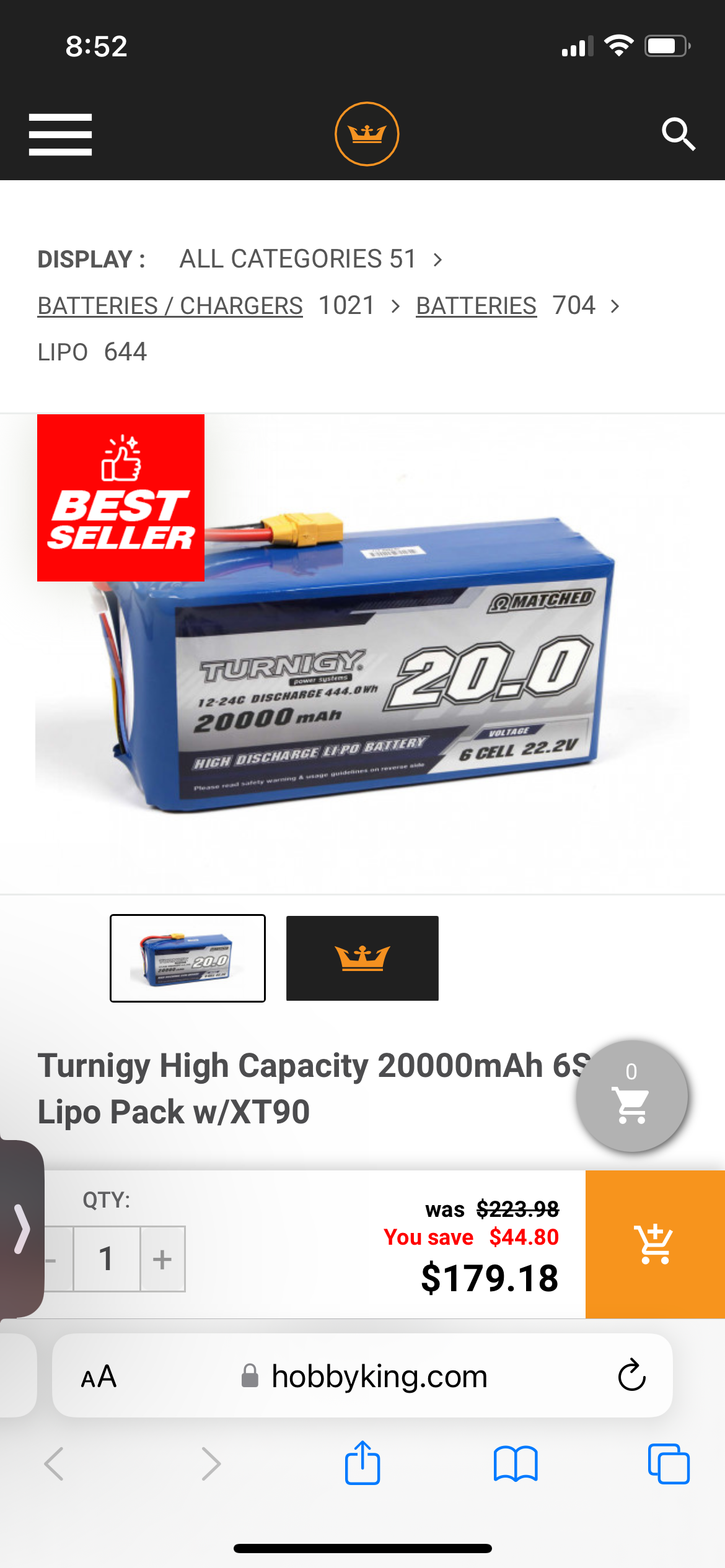Share this page from Safari toolbar

click(x=362, y=1463)
